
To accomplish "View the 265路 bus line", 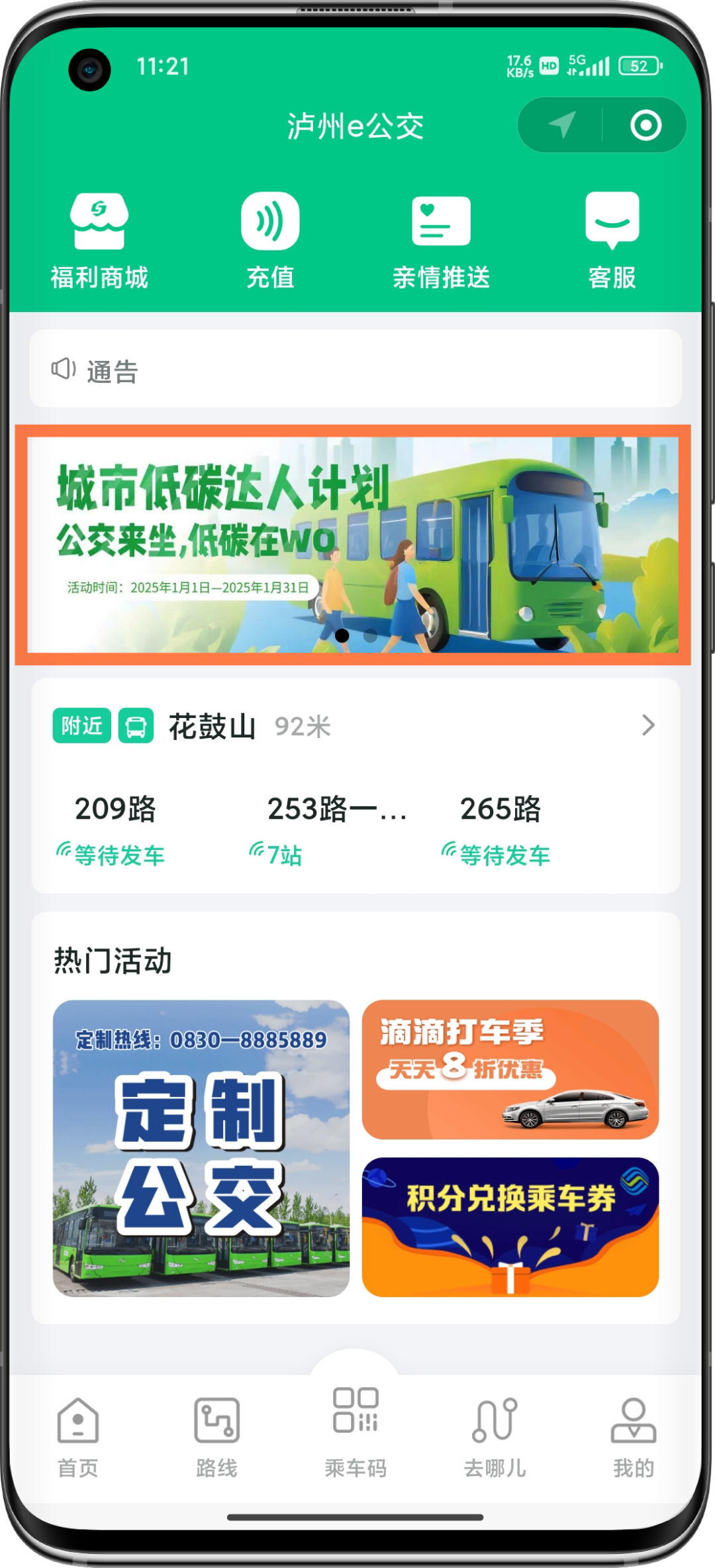I will pos(501,829).
